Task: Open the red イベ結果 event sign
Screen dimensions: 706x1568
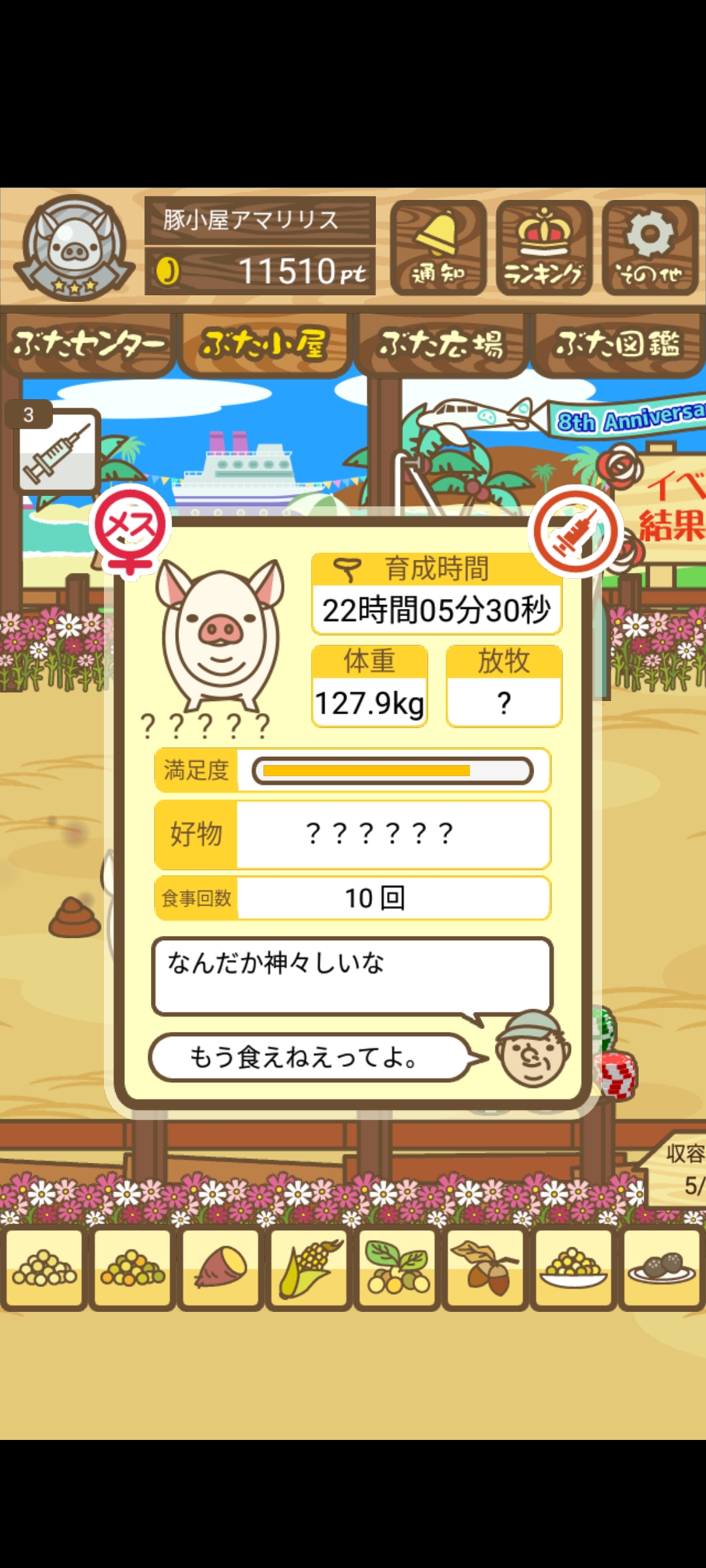Action: [670, 506]
